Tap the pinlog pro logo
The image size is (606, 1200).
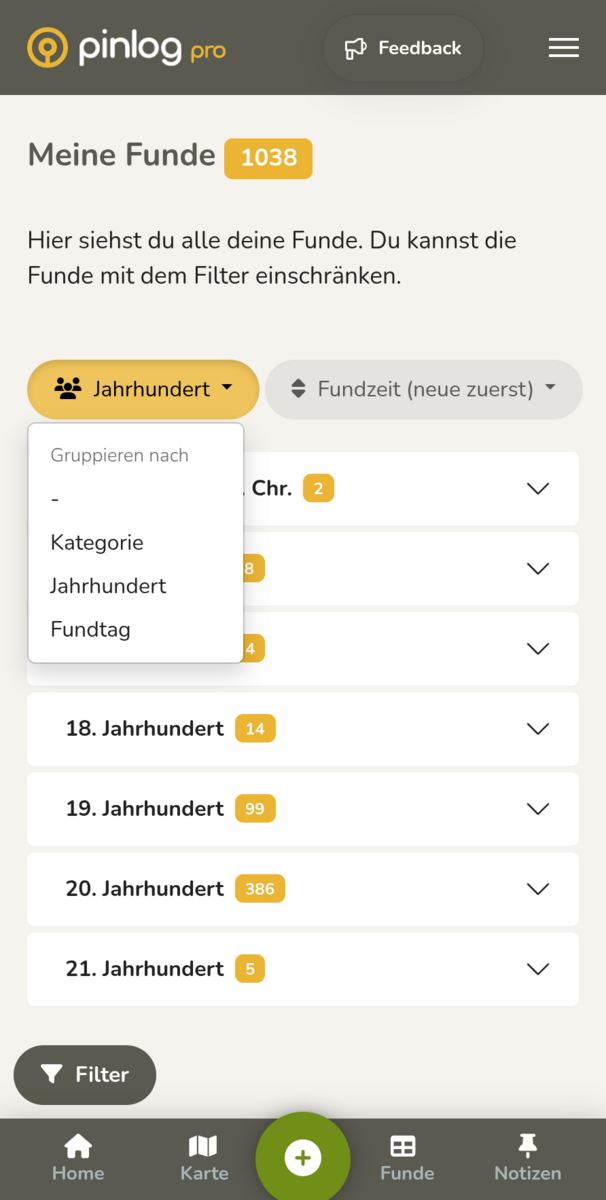point(126,47)
